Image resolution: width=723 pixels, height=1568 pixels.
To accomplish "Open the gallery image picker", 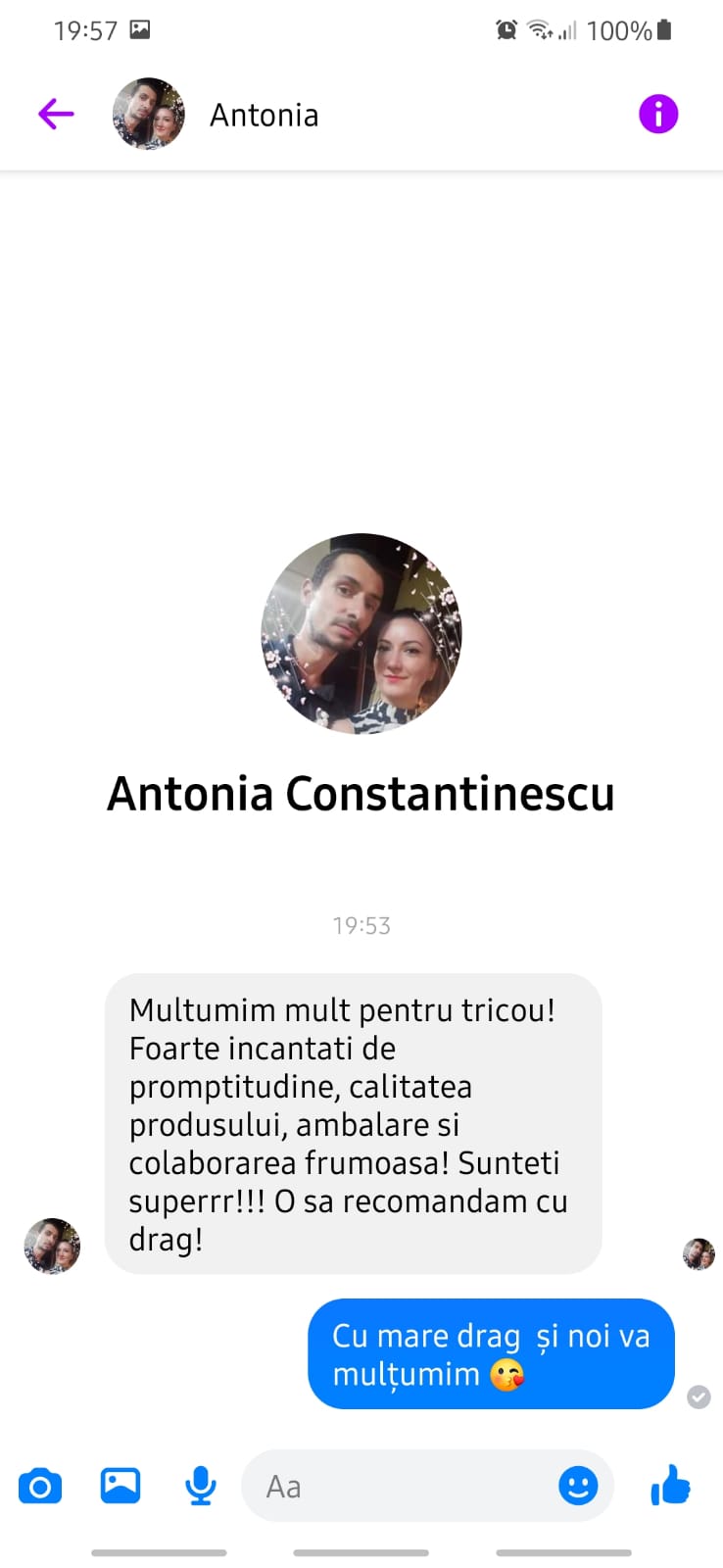I will (120, 1486).
